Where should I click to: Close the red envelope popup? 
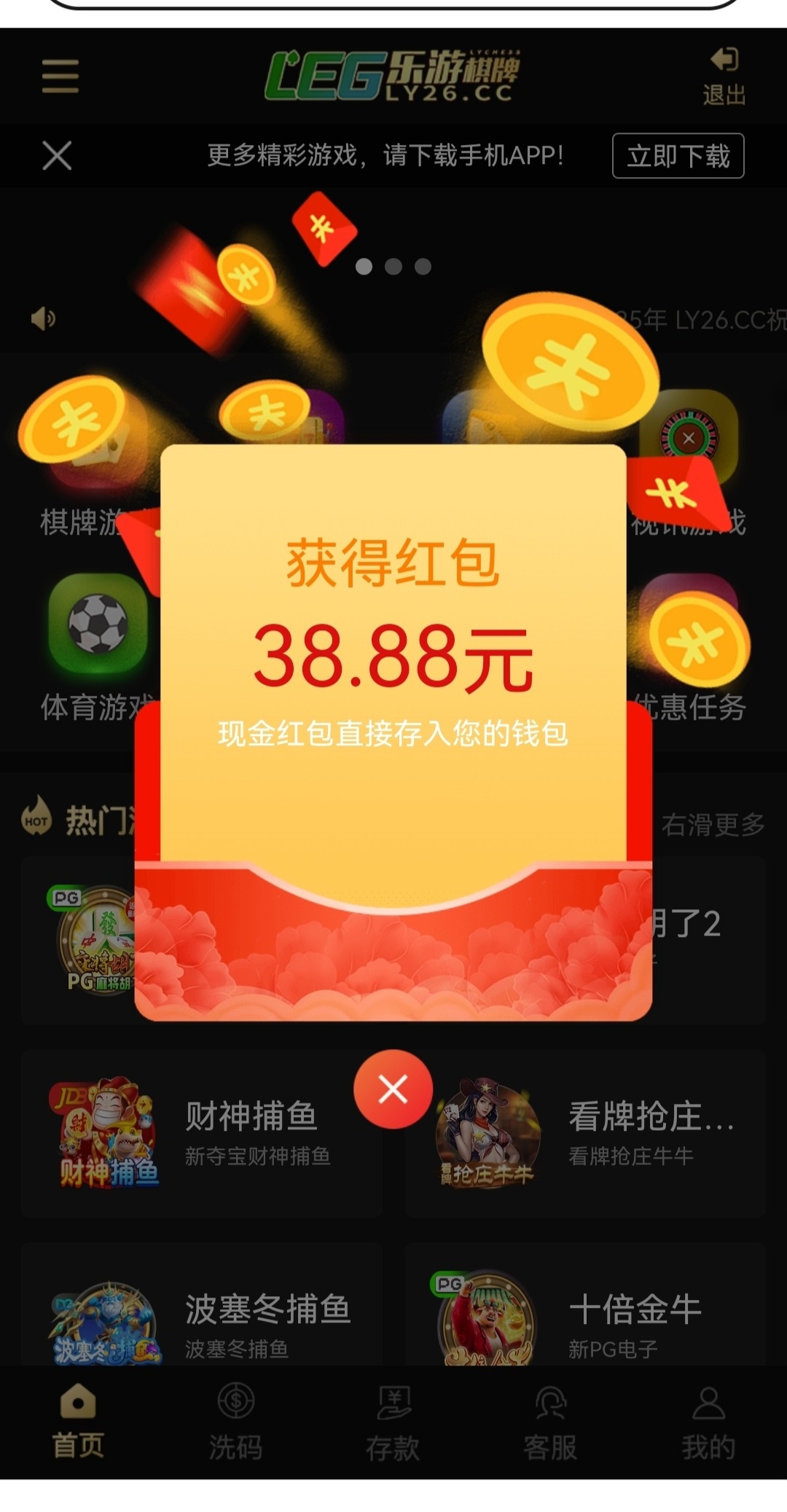[393, 1089]
